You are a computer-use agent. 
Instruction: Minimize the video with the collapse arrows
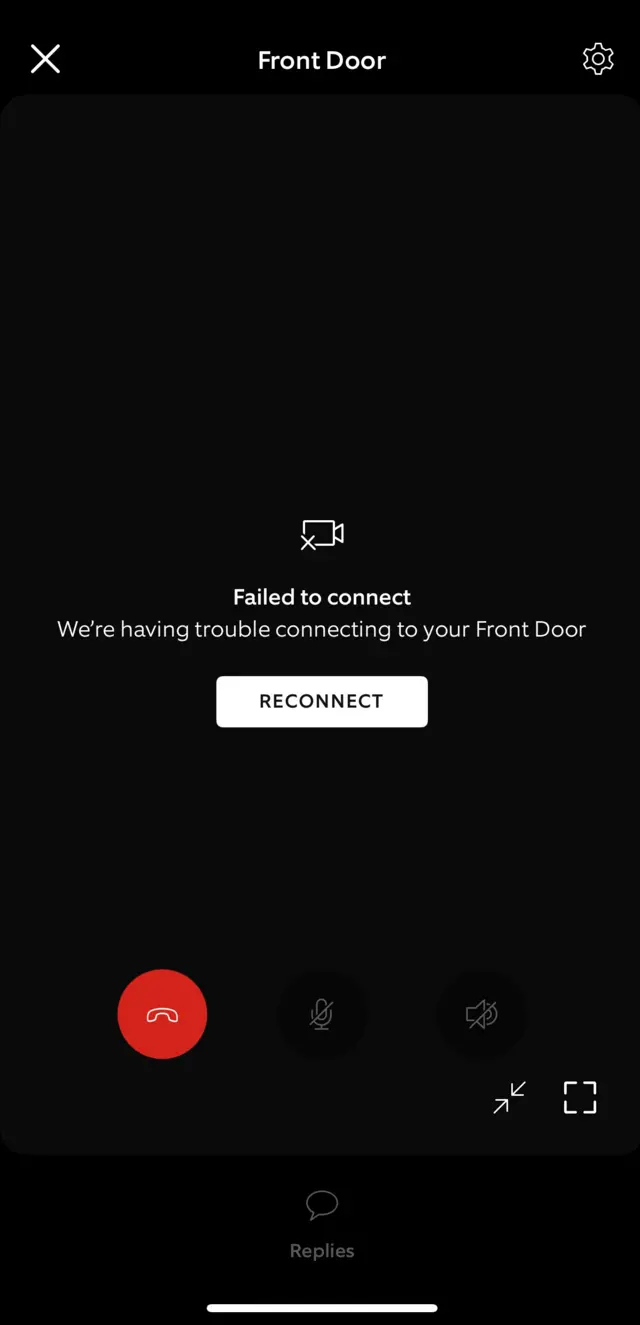click(x=509, y=1097)
